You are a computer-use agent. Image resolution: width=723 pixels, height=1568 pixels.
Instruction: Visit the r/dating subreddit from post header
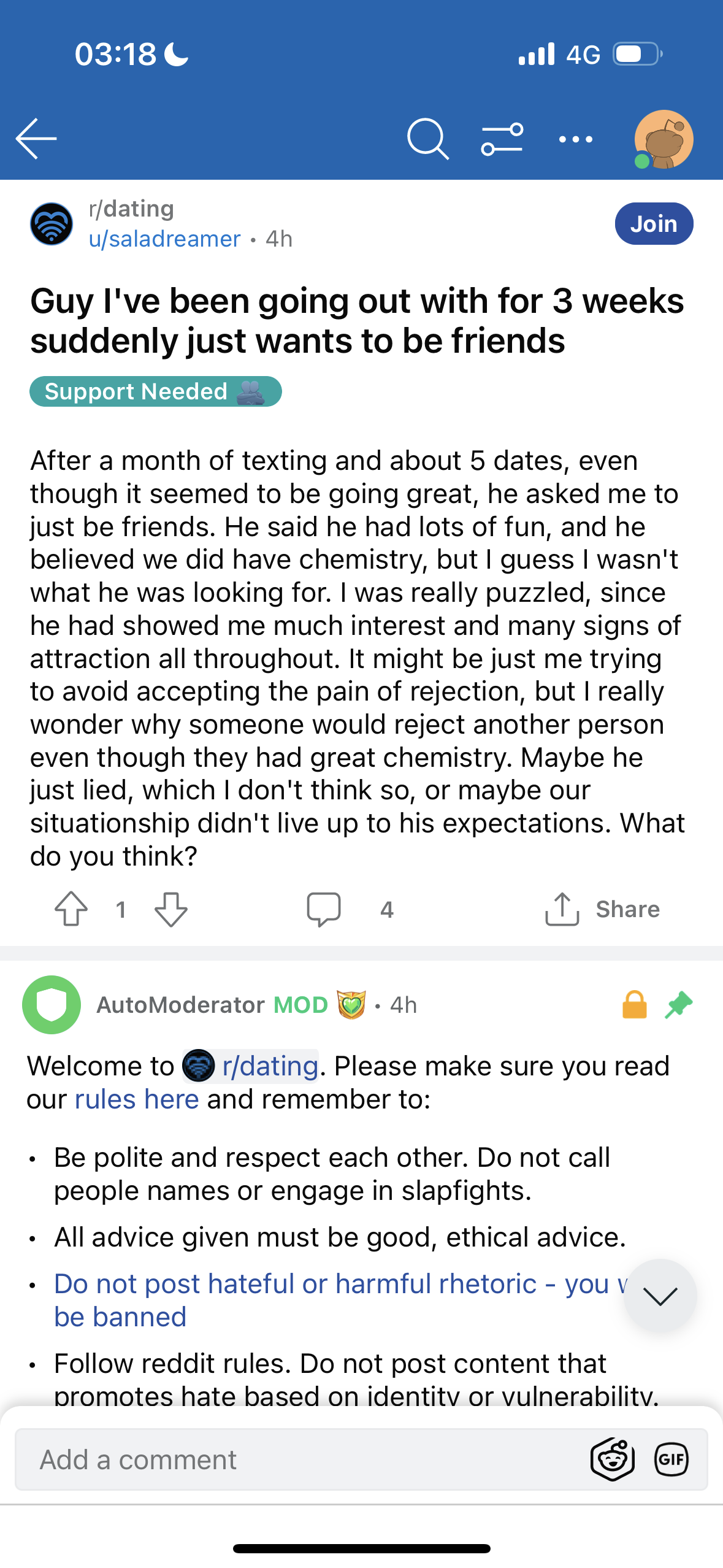(x=131, y=209)
